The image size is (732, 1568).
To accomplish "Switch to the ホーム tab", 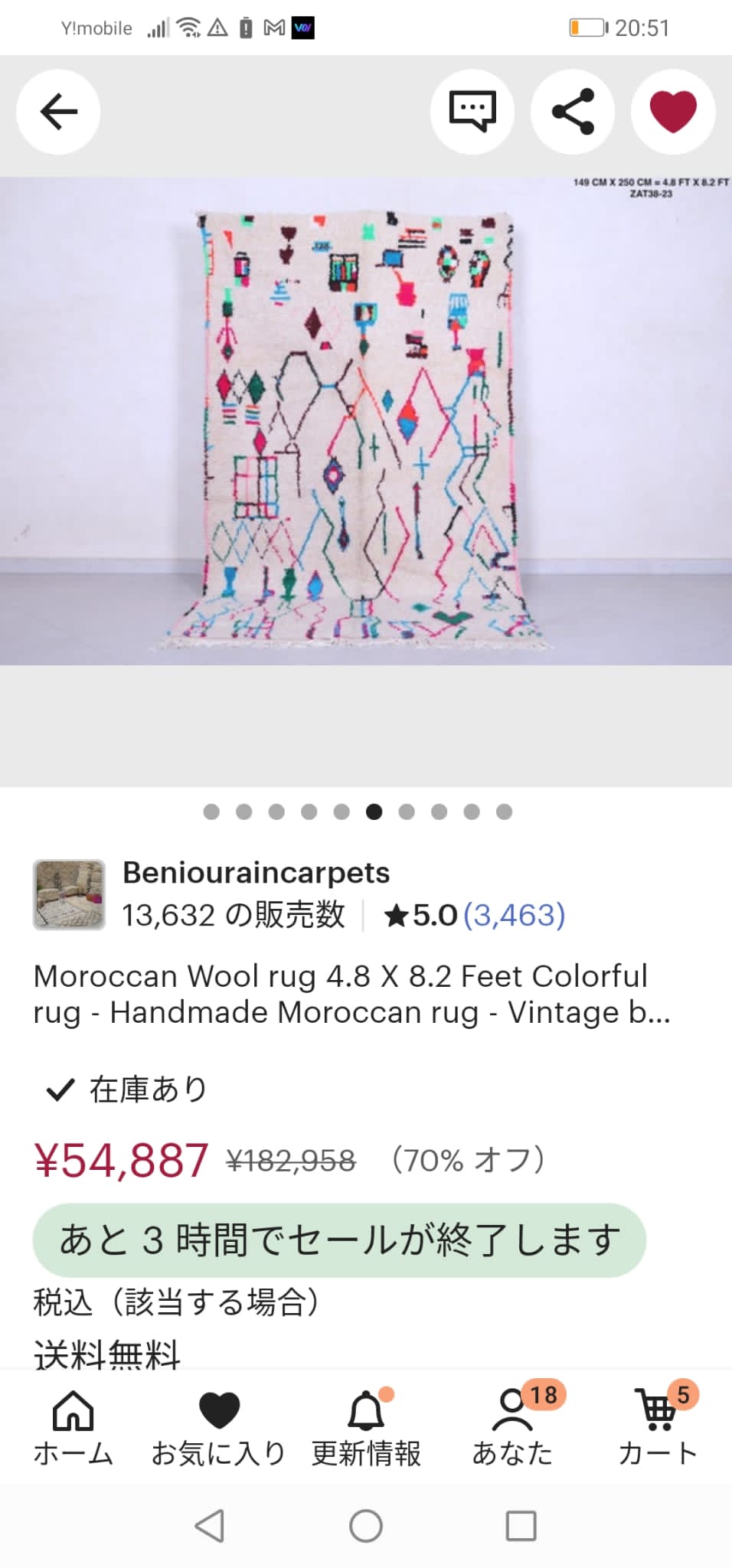I will [x=73, y=1429].
